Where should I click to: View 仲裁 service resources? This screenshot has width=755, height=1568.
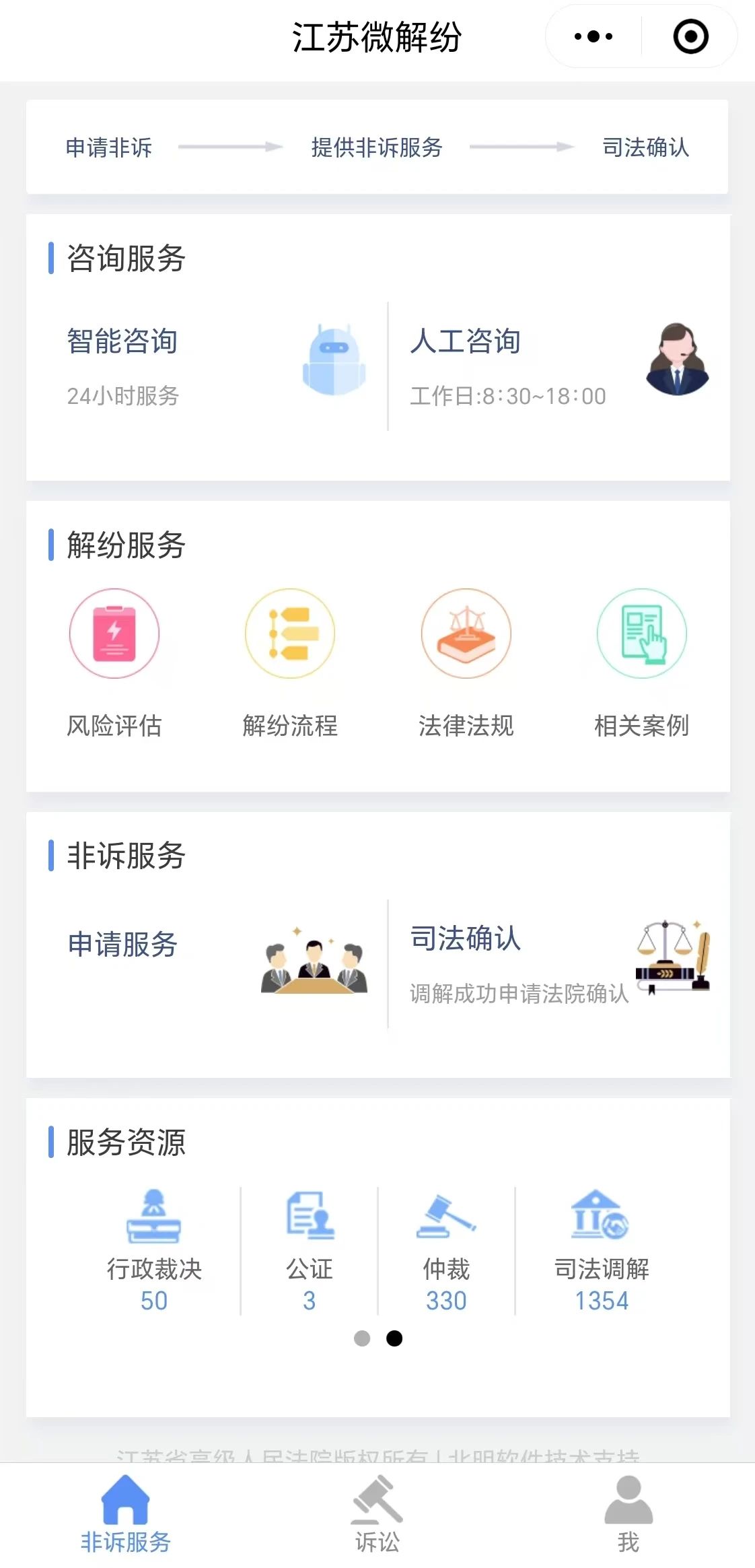(446, 1250)
